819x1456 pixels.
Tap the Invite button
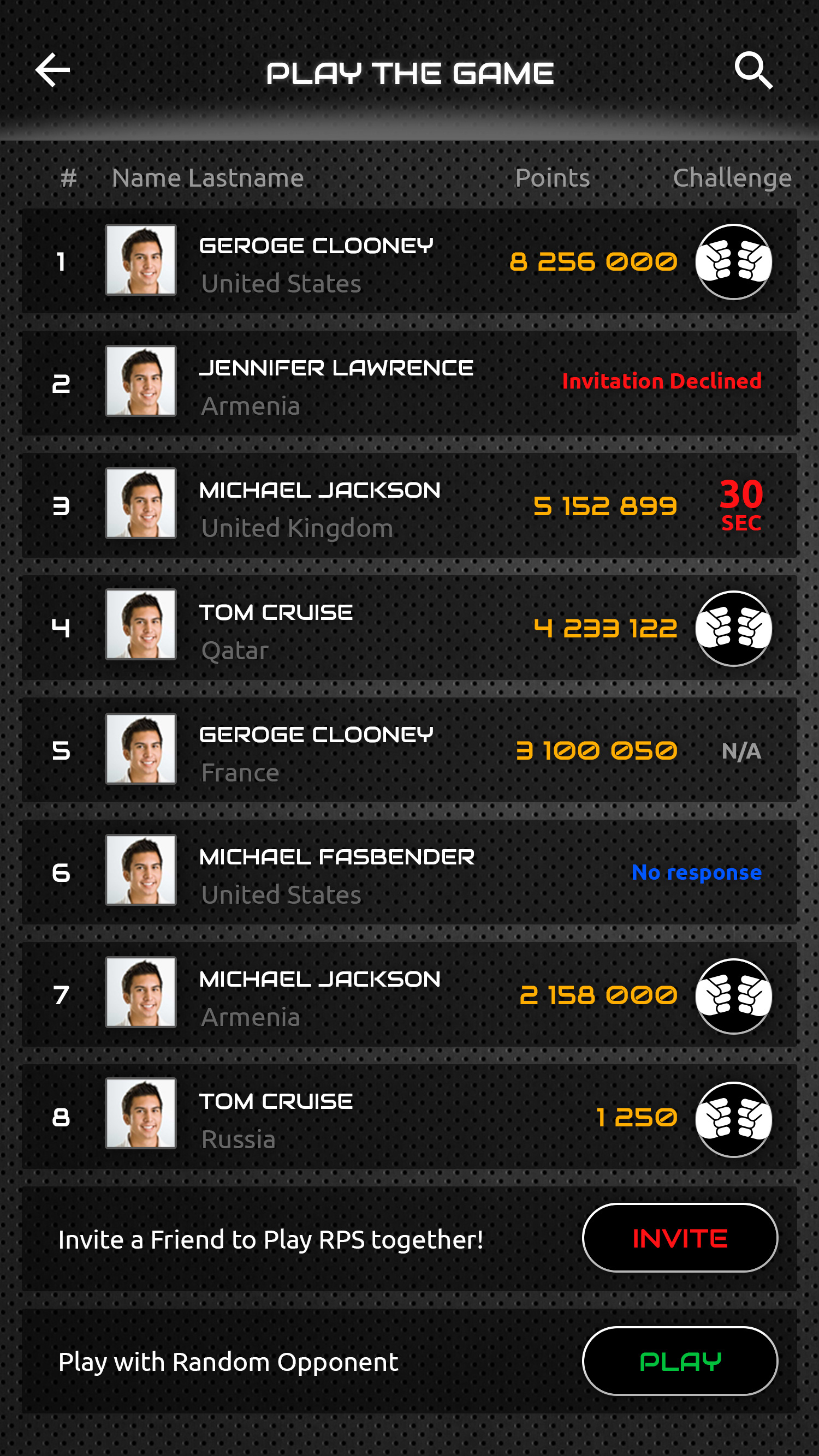[x=679, y=1238]
